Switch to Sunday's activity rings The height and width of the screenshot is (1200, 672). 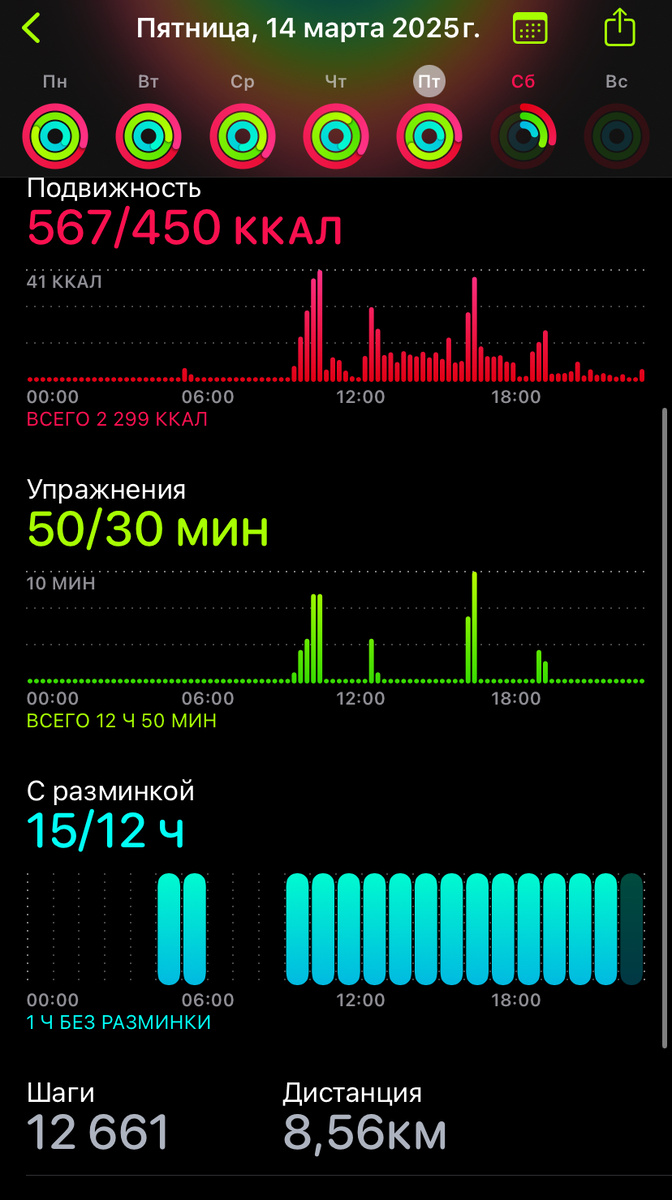tap(616, 135)
